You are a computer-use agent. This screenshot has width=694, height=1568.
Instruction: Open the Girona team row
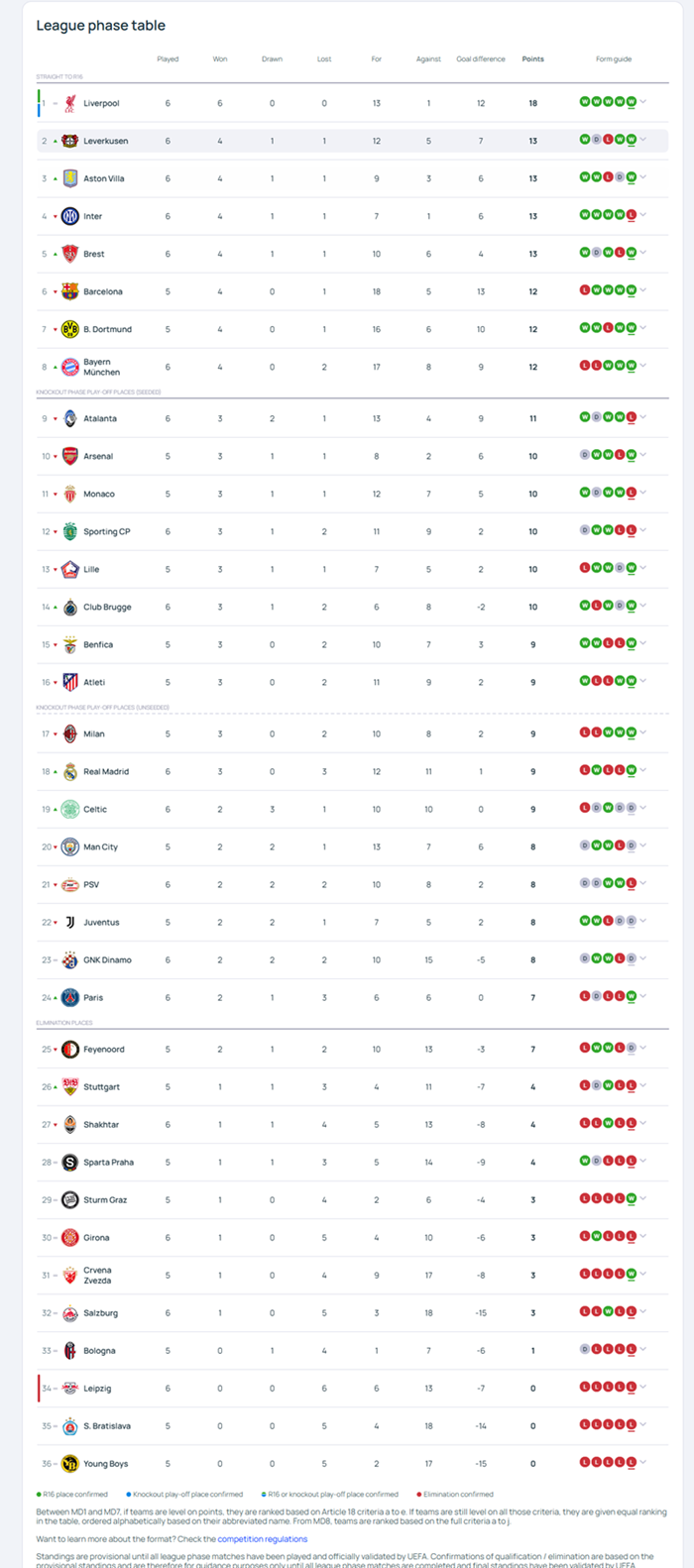pos(96,1237)
